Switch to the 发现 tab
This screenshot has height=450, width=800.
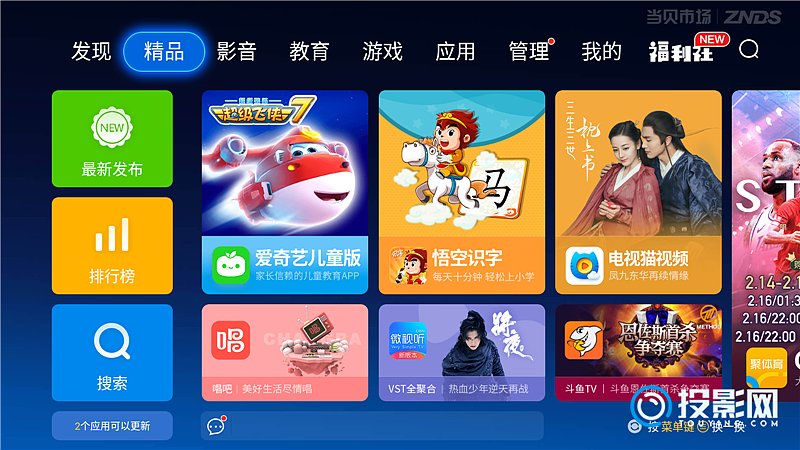[91, 52]
